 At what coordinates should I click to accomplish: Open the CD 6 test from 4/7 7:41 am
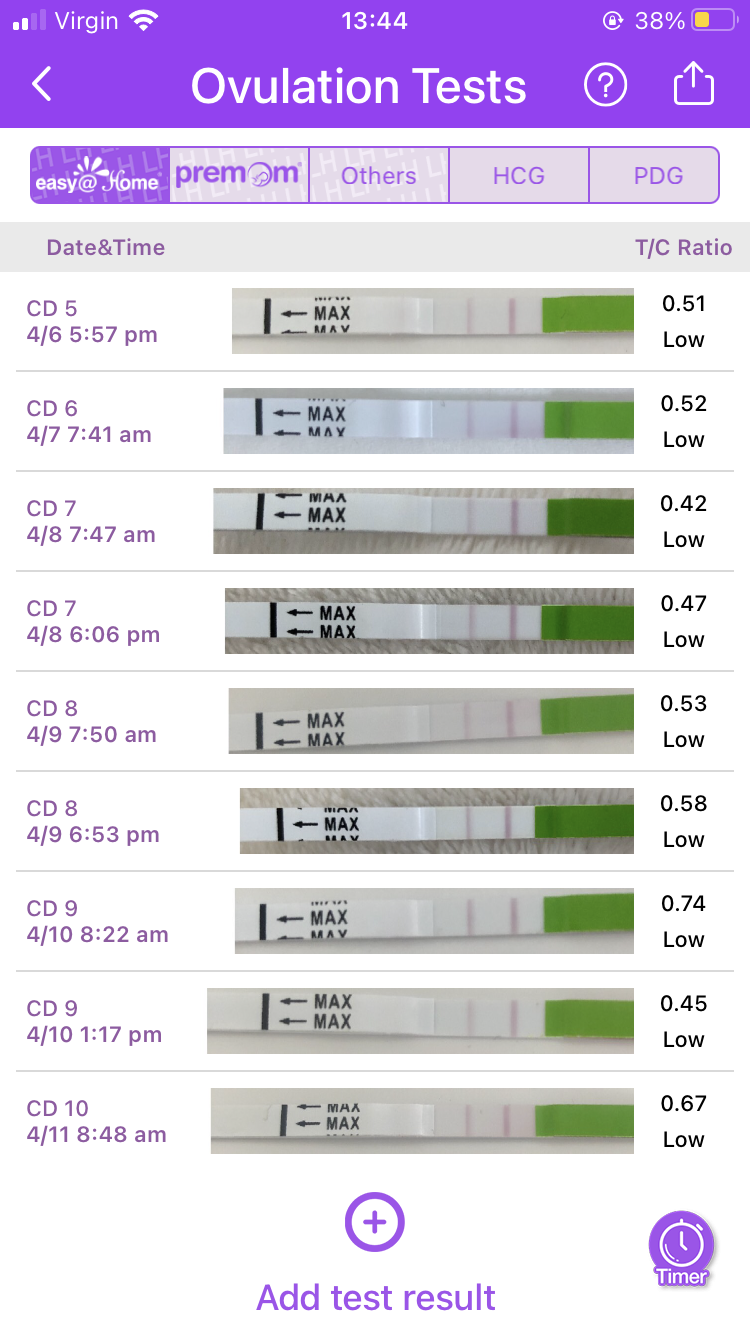(x=375, y=421)
